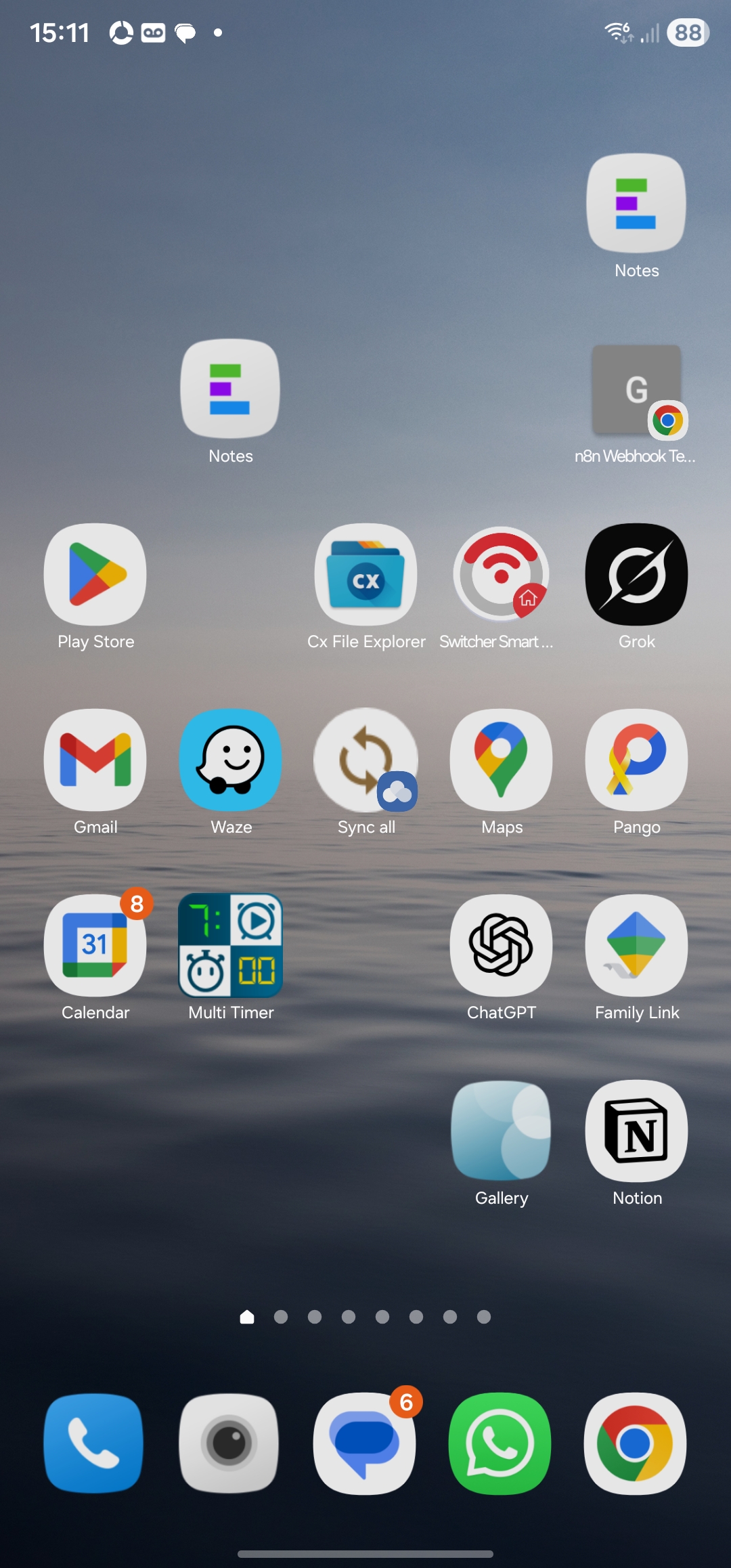Launch Chrome from the dock
Image resolution: width=731 pixels, height=1568 pixels.
635,1443
